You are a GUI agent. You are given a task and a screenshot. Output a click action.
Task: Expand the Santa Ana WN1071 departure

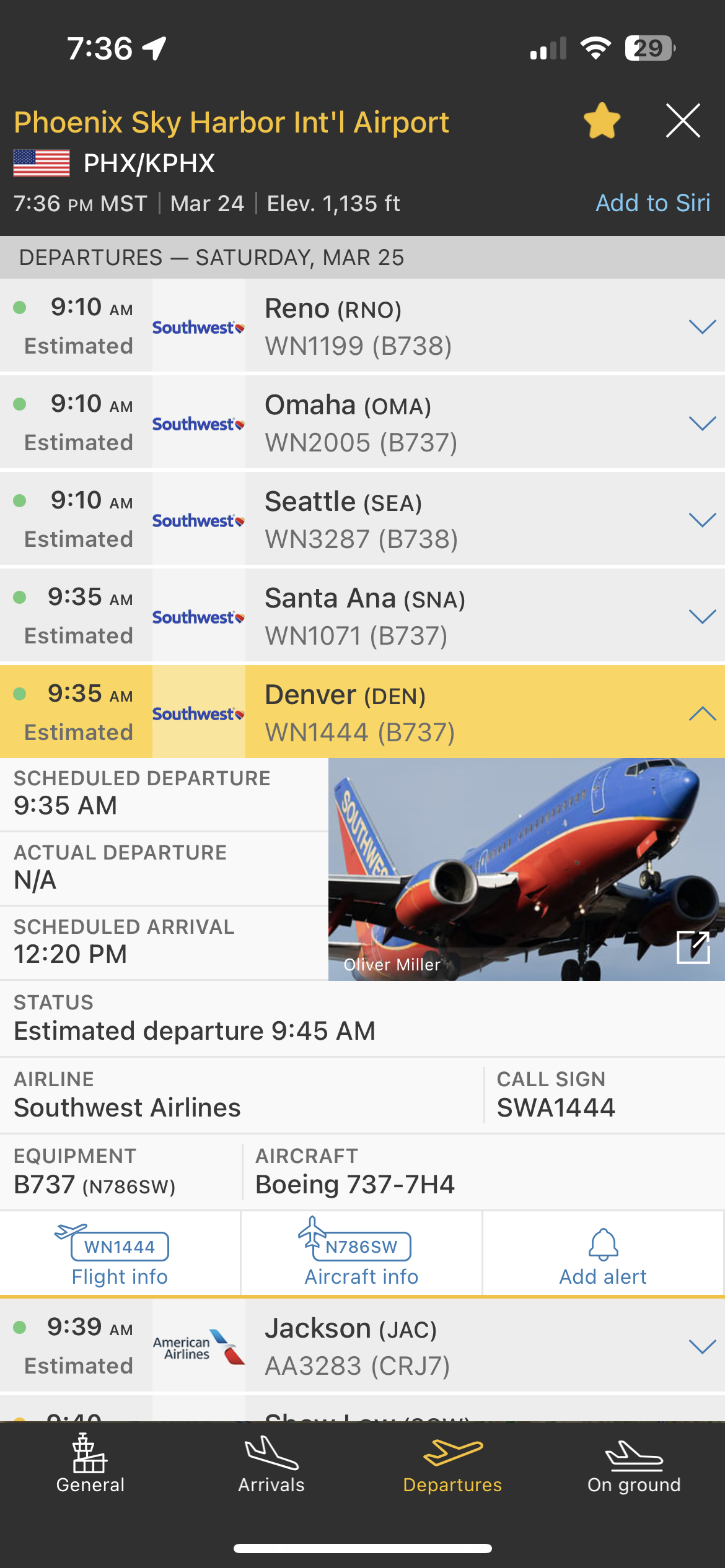702,616
